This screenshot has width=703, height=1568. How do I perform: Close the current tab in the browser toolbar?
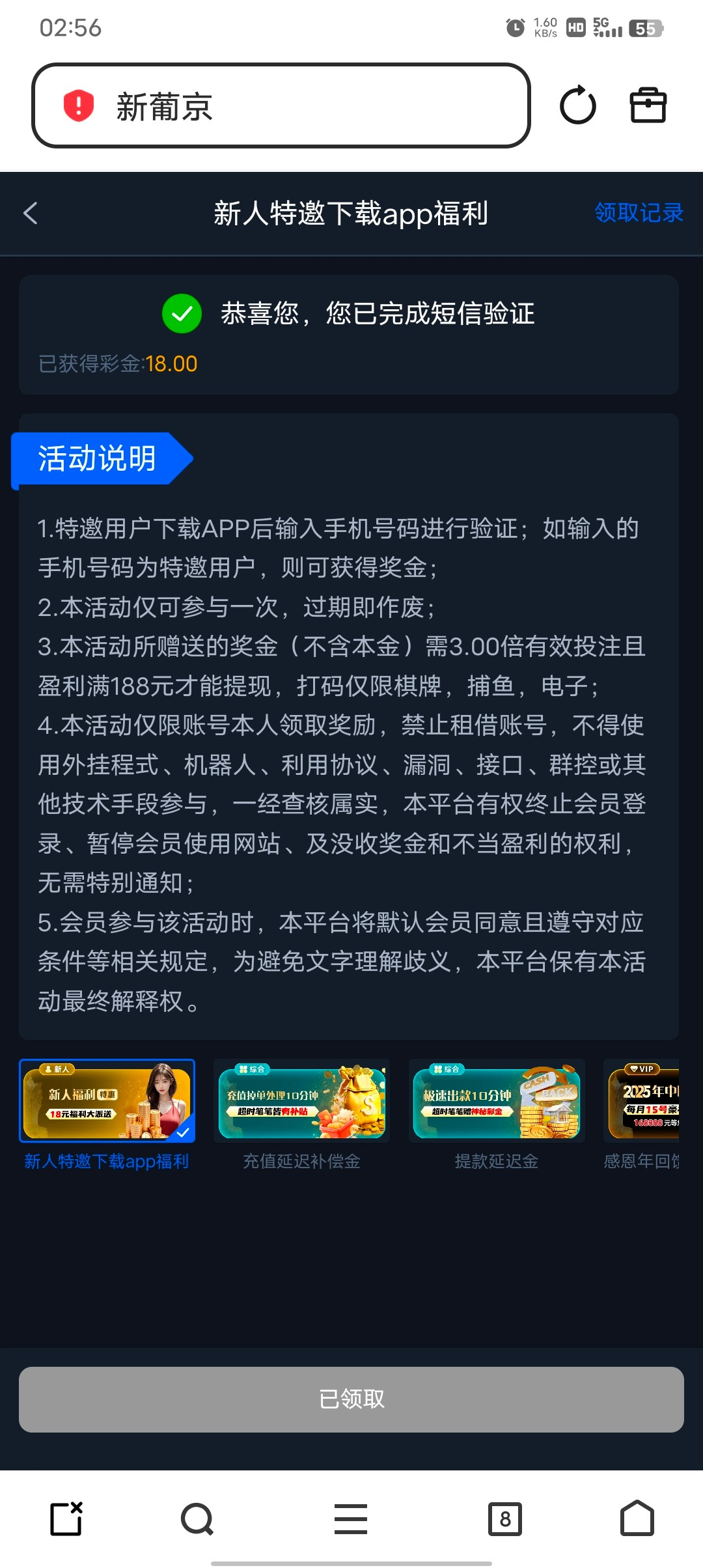(x=66, y=1519)
